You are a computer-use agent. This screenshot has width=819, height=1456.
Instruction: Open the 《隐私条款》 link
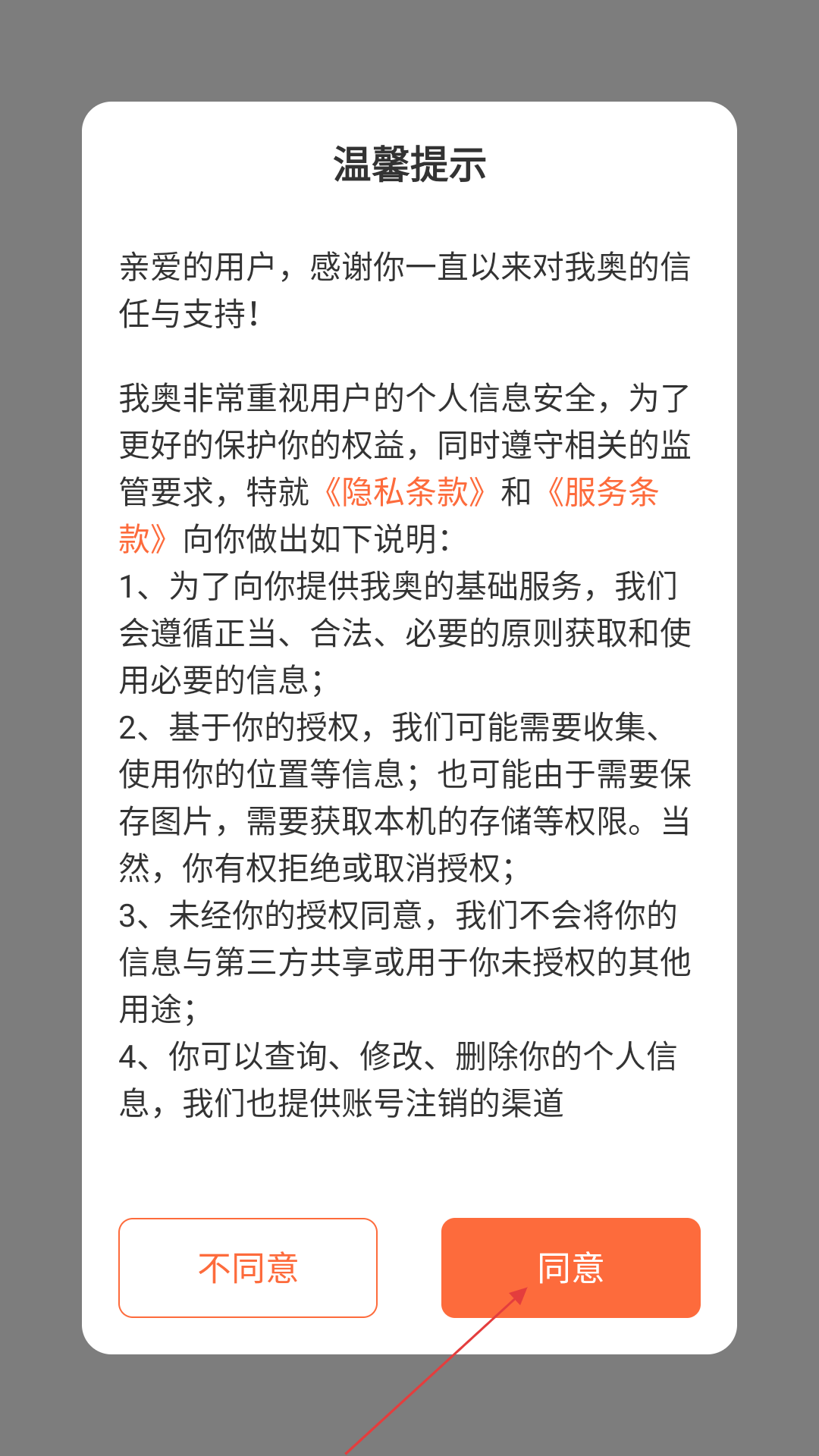(x=404, y=492)
